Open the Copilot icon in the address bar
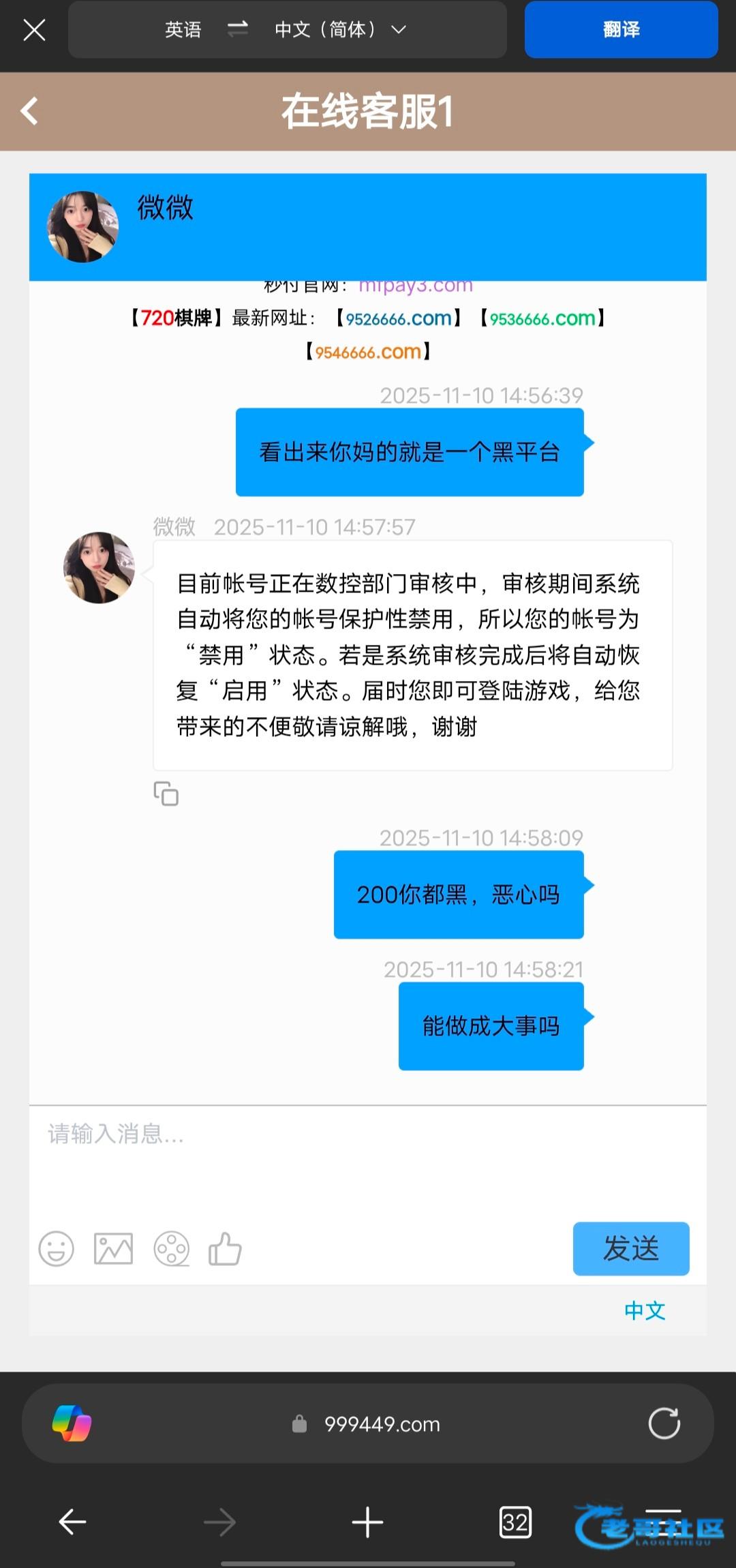Image resolution: width=736 pixels, height=1568 pixels. coord(72,1423)
